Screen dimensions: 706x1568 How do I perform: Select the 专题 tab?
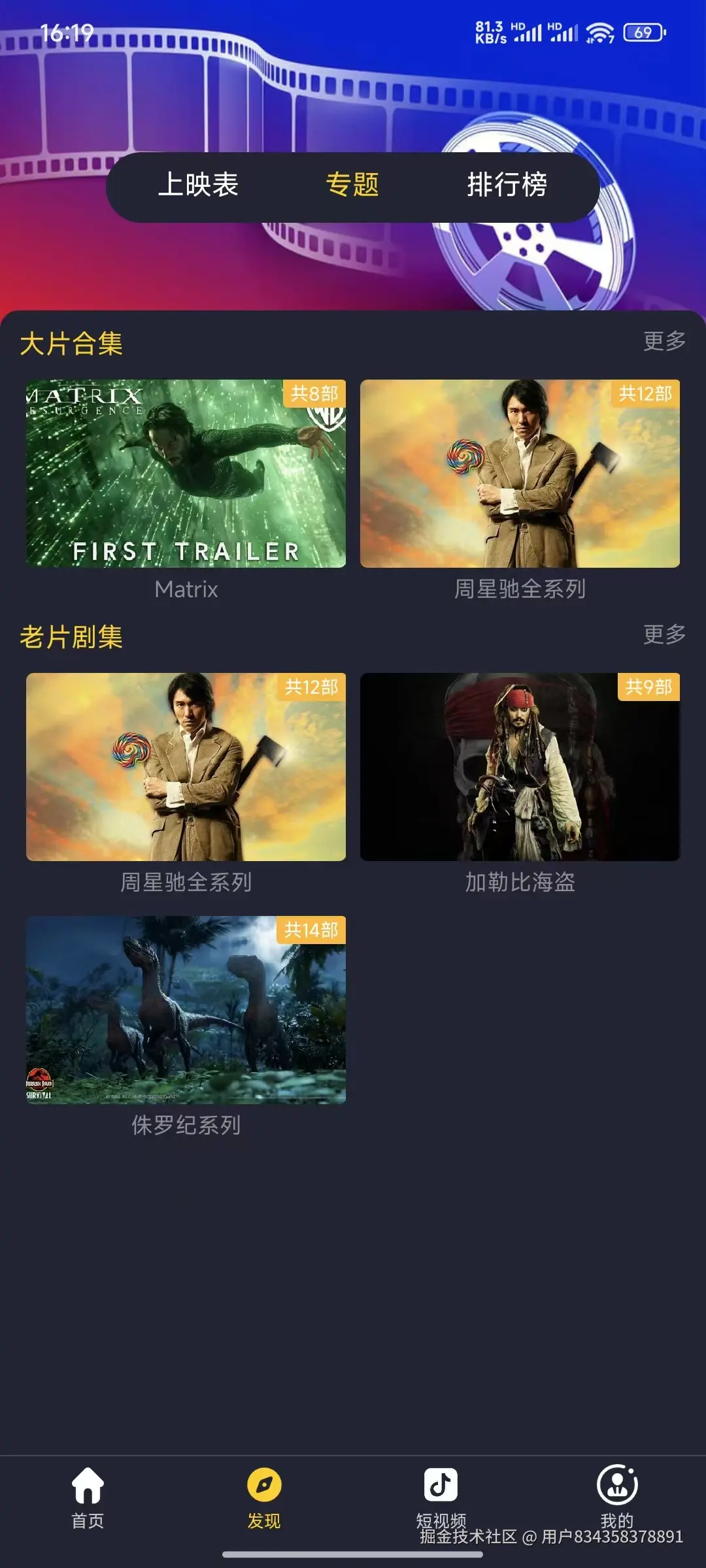tap(352, 185)
